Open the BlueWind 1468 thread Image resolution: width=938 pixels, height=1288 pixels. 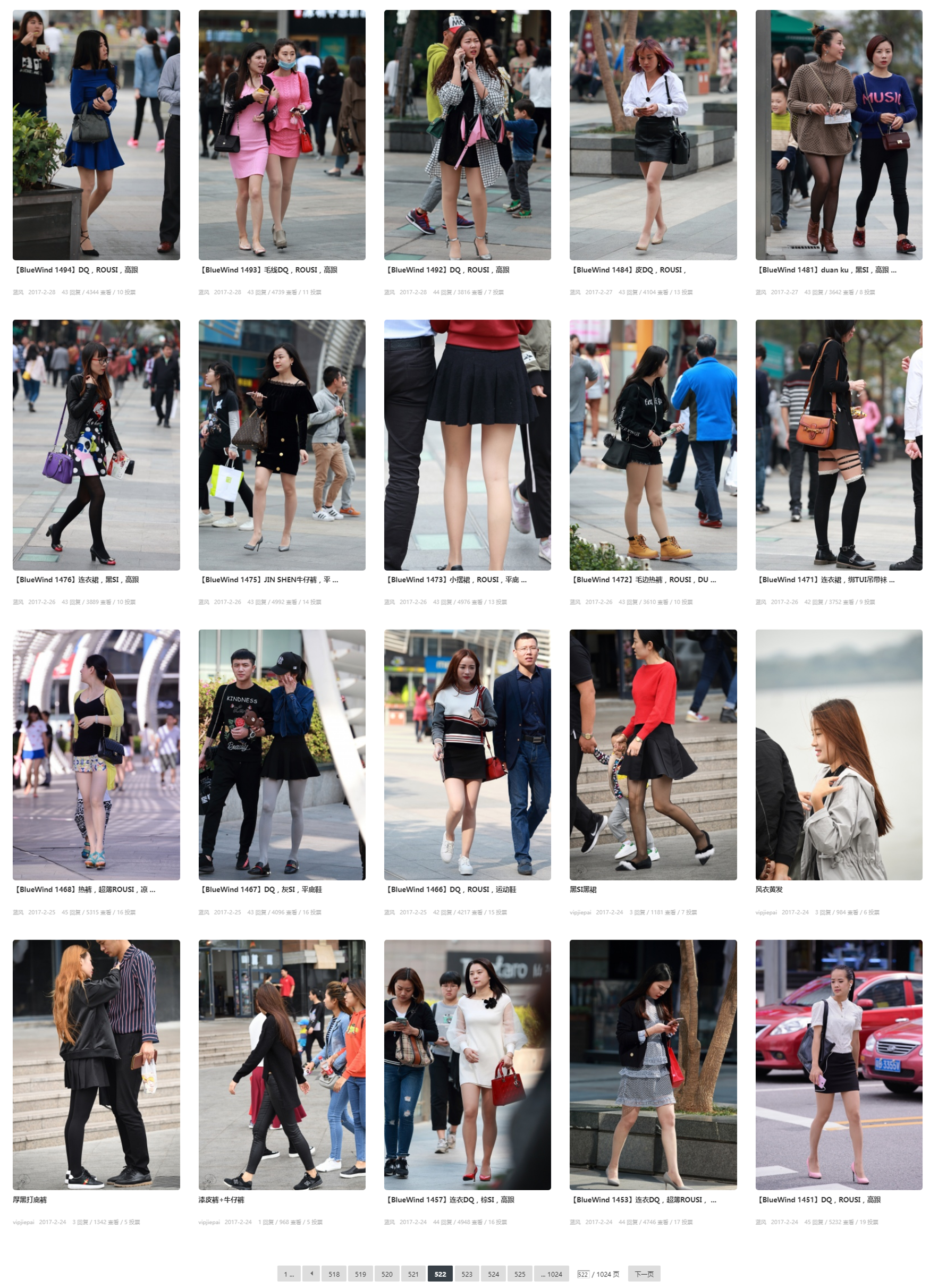[84, 889]
